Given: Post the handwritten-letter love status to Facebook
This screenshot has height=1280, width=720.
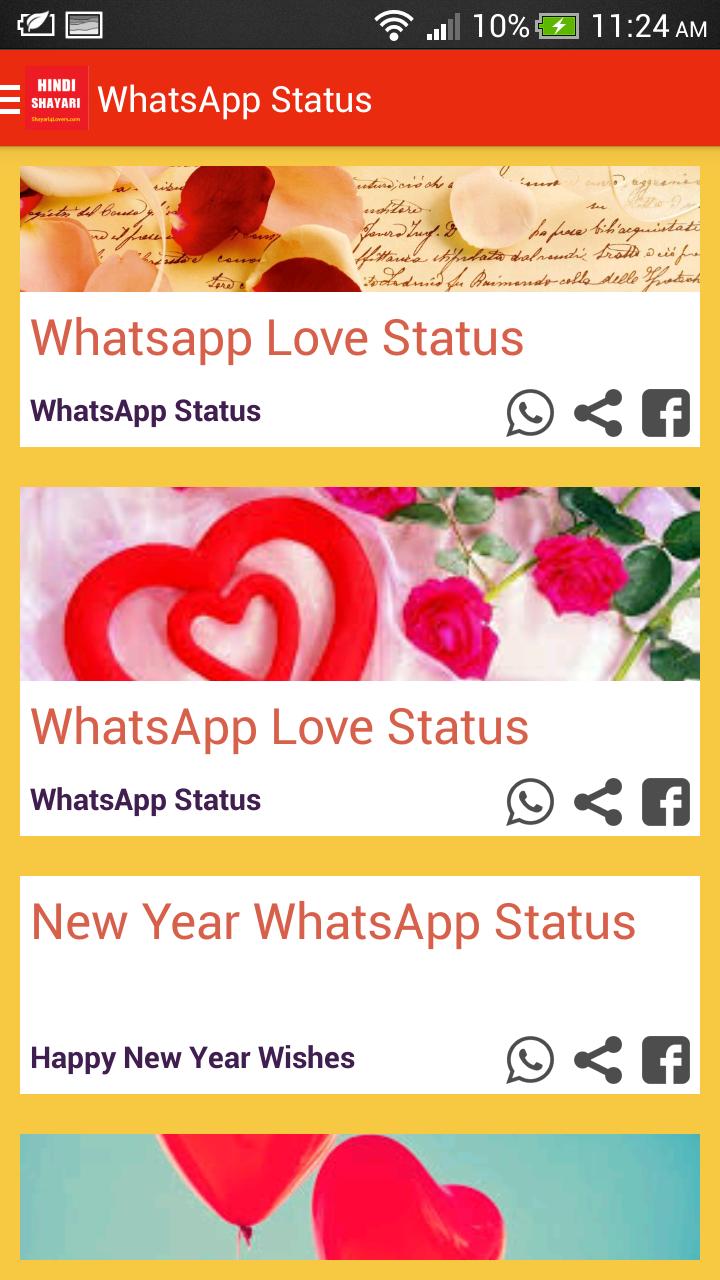Looking at the screenshot, I should coord(666,413).
